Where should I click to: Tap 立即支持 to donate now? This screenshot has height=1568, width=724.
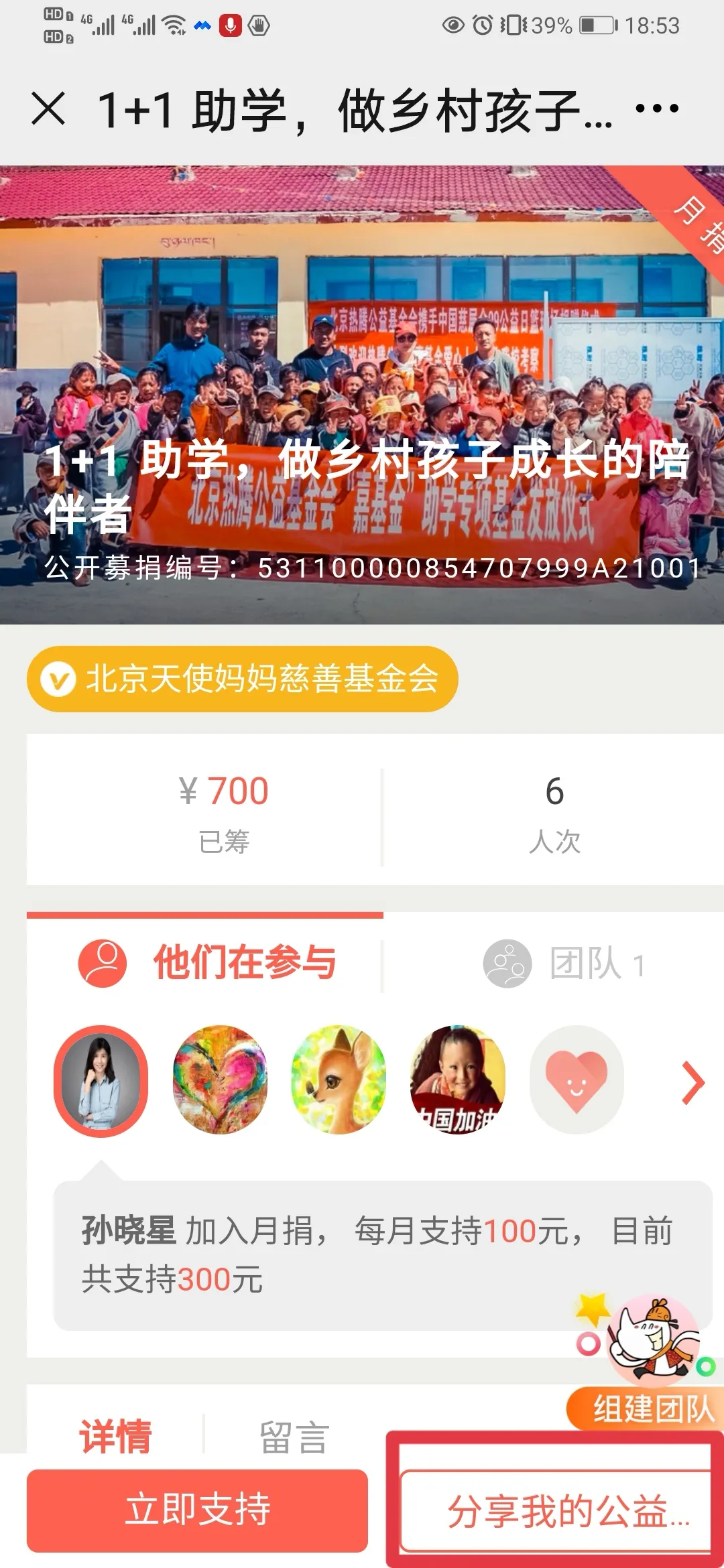pos(197,1510)
